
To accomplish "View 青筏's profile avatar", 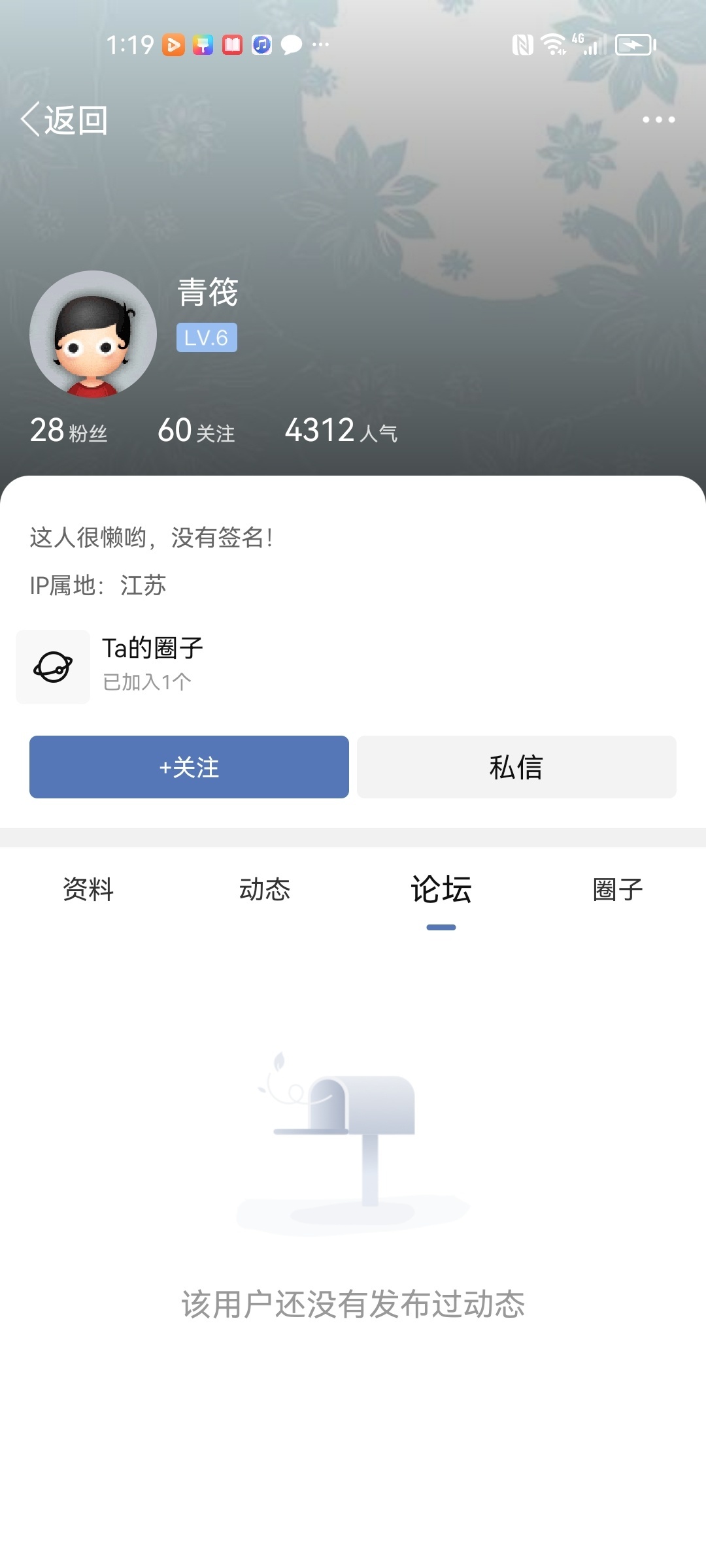I will point(93,334).
